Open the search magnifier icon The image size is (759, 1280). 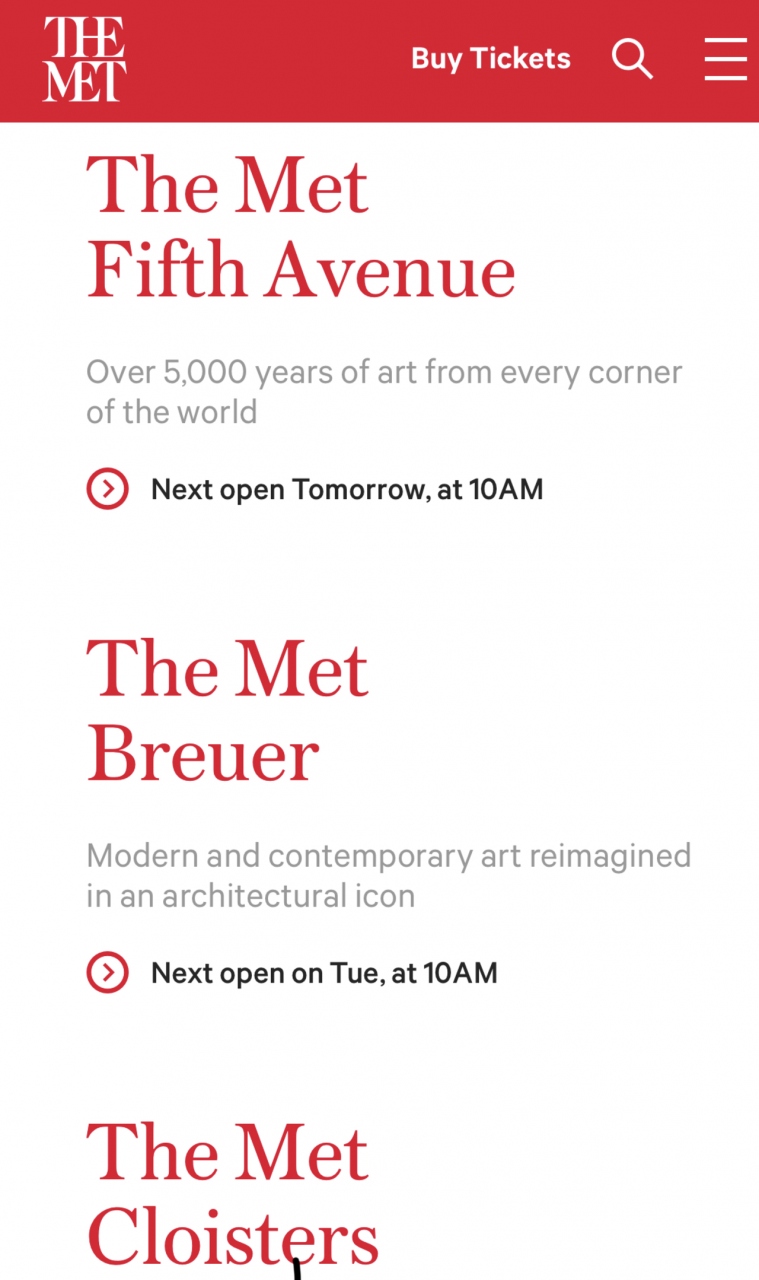click(632, 59)
